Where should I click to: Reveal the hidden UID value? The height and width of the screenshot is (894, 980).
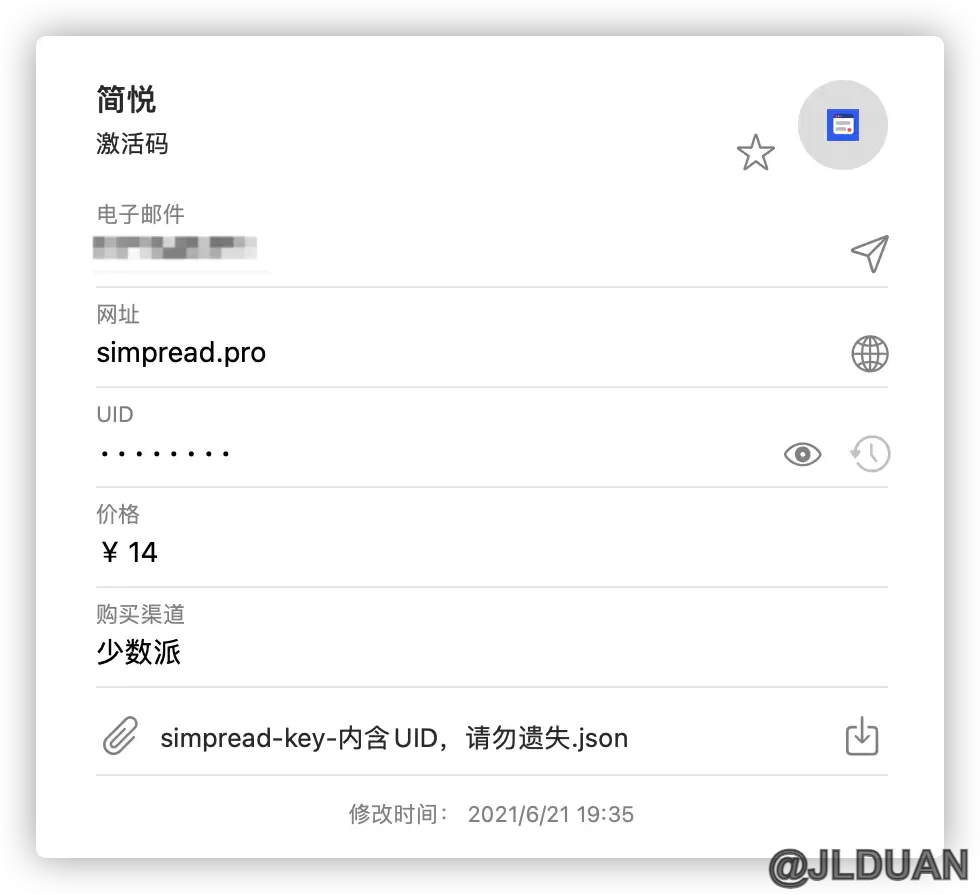(802, 455)
